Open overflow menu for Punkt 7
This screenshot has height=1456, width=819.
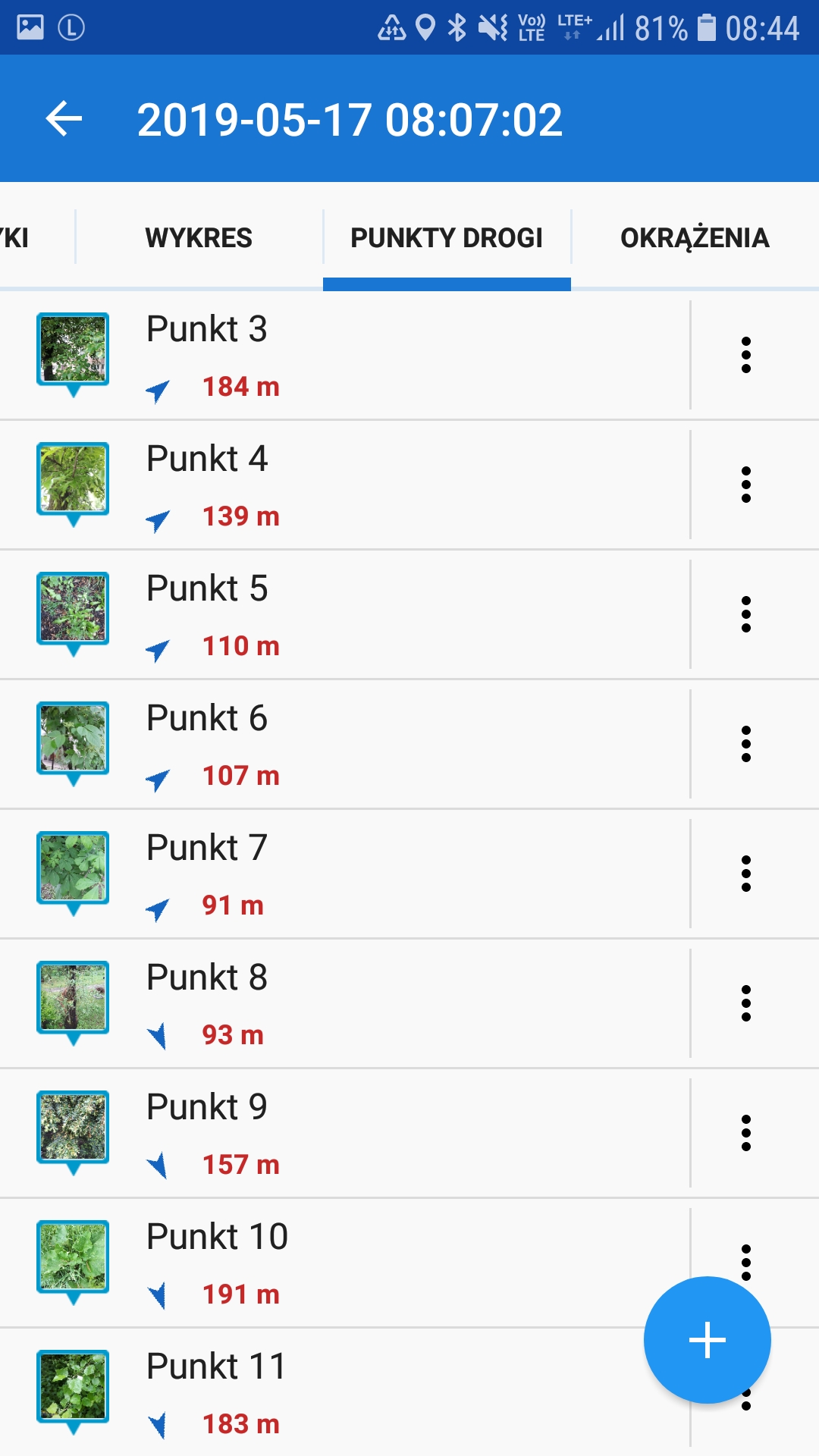click(746, 874)
